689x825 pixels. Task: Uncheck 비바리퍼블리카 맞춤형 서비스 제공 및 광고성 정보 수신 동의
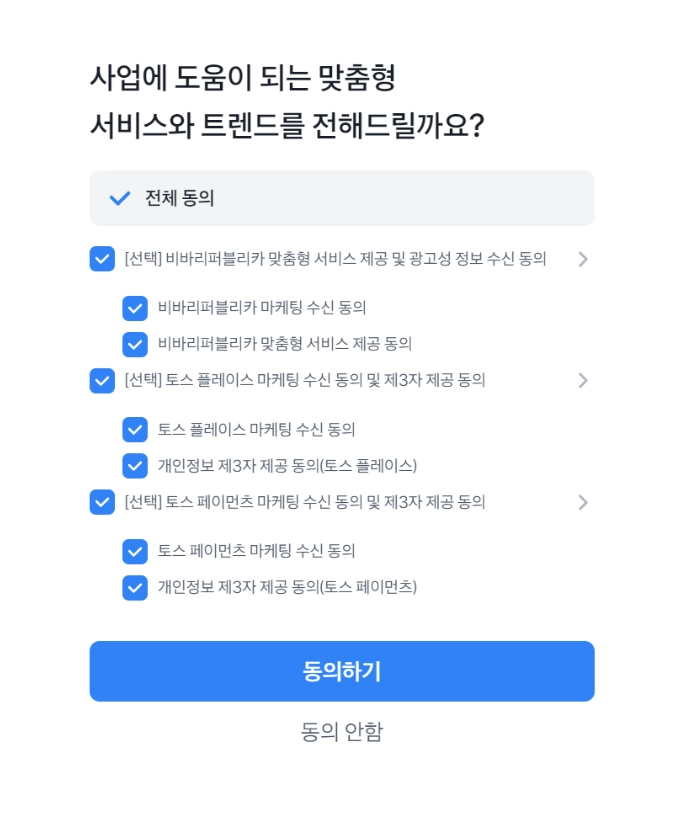coord(102,259)
